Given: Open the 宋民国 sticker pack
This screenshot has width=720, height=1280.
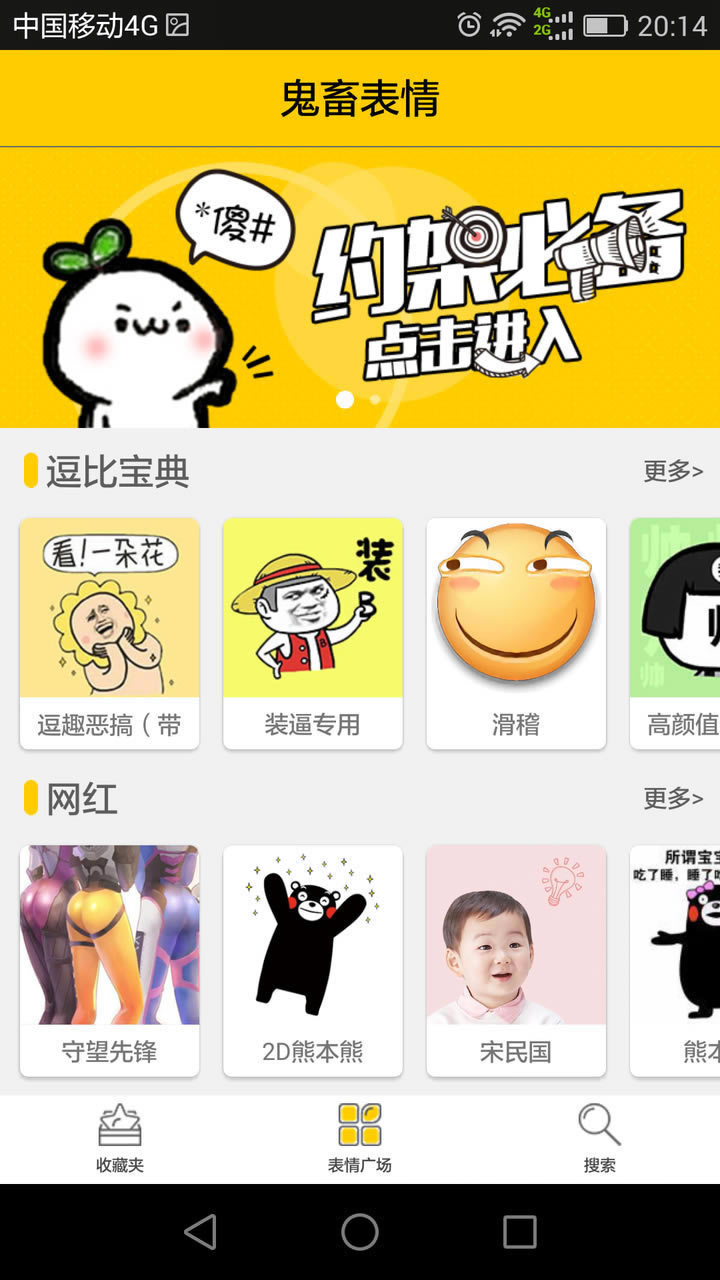Looking at the screenshot, I should click(x=516, y=960).
